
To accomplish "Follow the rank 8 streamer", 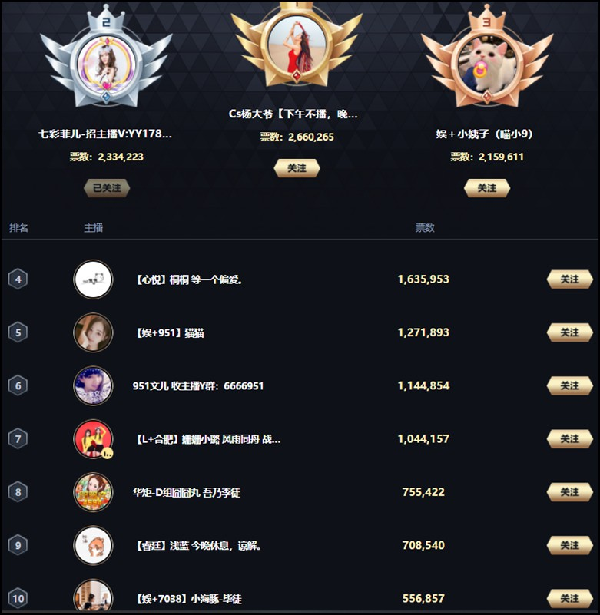I will point(569,492).
